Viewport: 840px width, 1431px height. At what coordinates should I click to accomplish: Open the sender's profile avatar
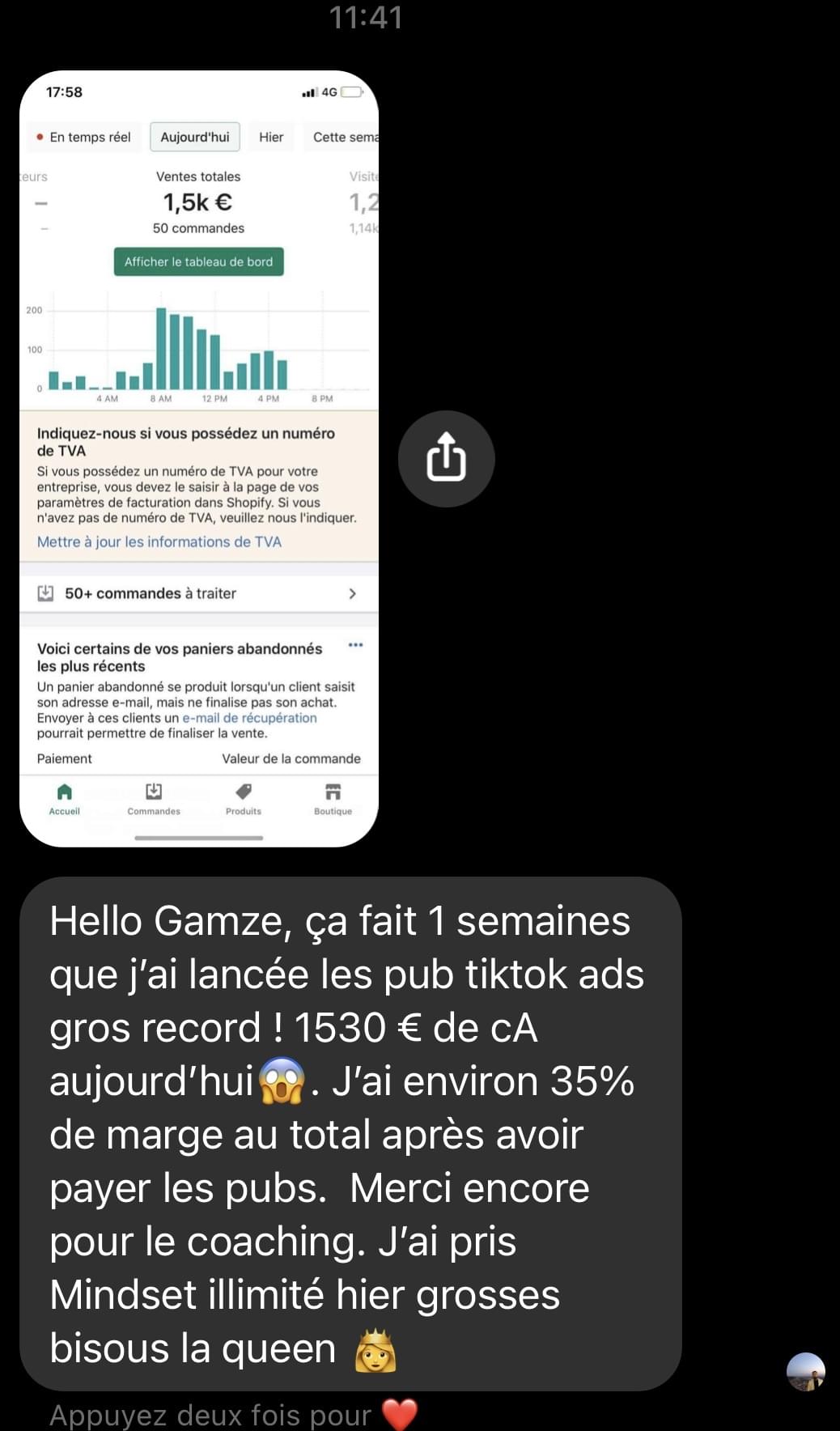(x=805, y=1371)
